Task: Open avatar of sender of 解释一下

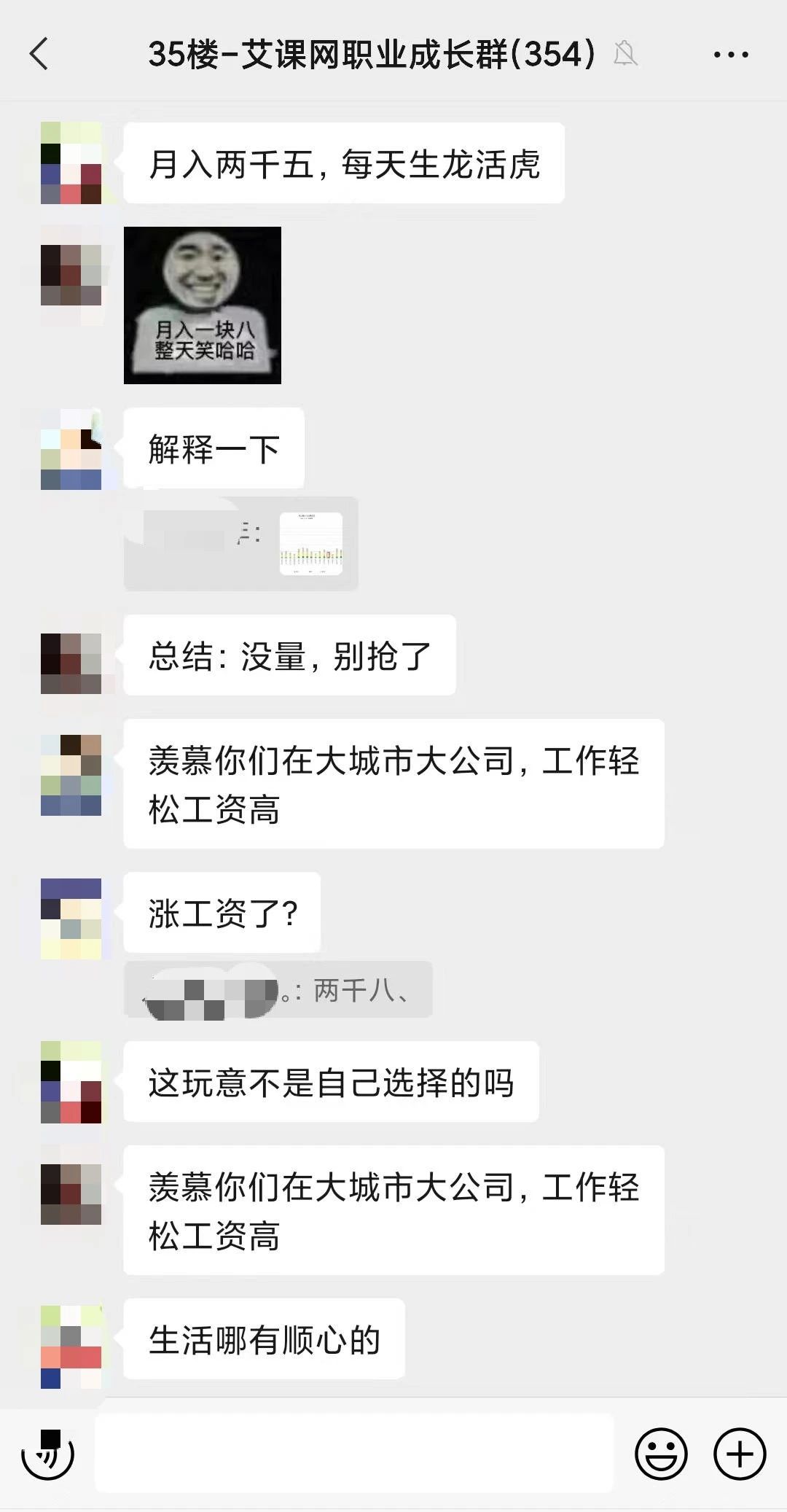Action: pos(71,449)
